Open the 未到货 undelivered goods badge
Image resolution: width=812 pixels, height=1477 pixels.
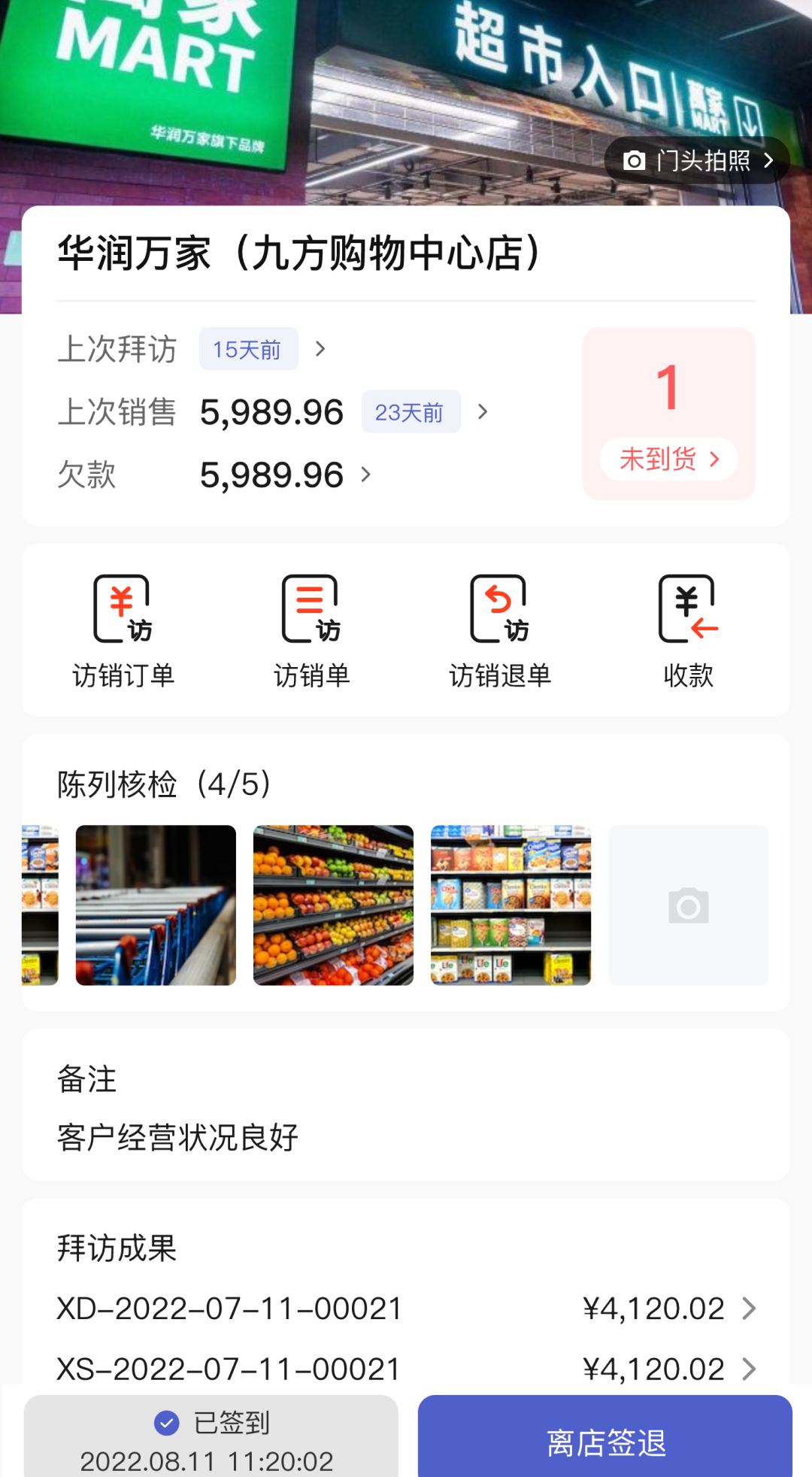668,459
